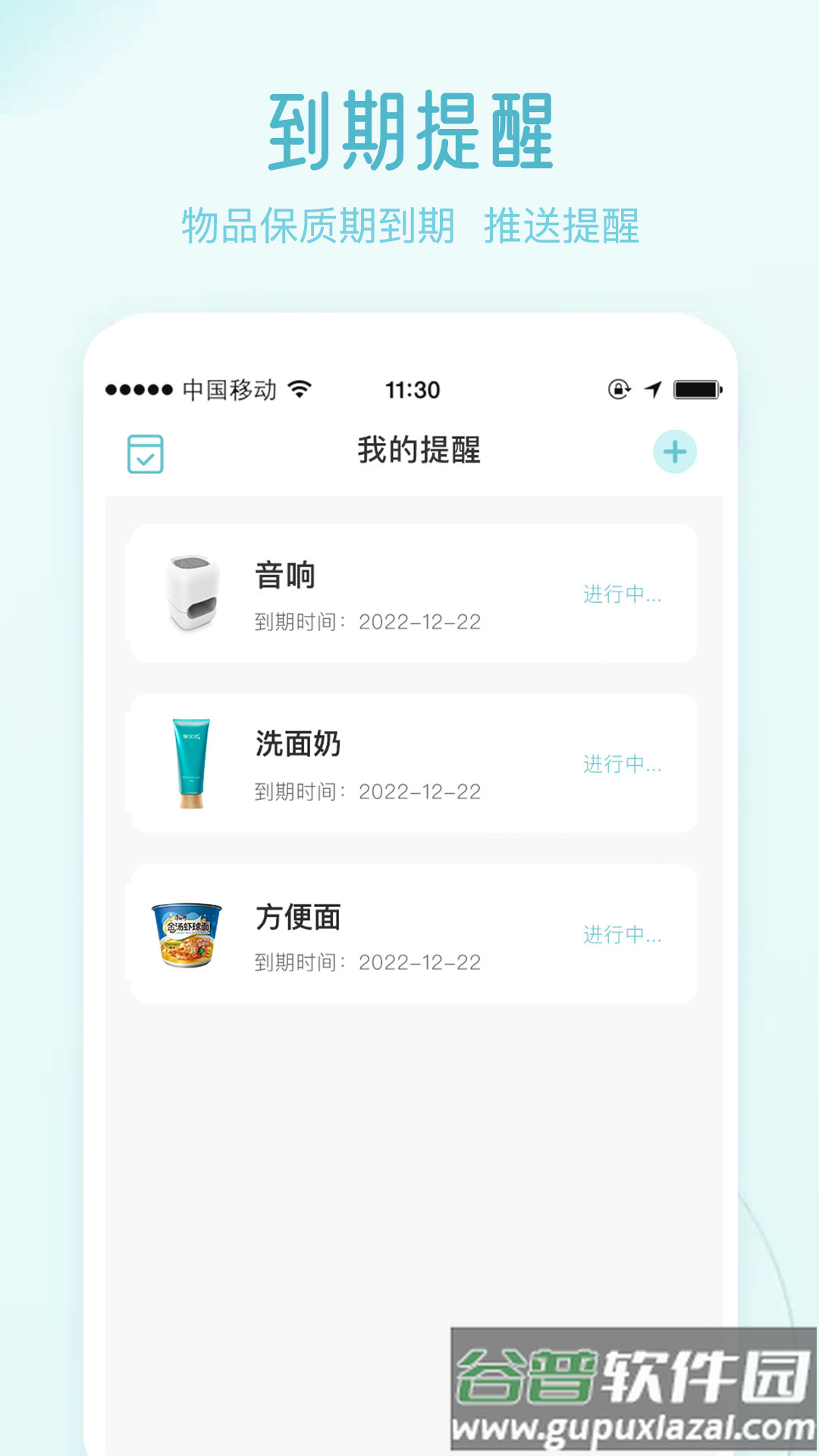Open the 洗面奶 reminder entry
This screenshot has height=1456, width=819.
(413, 764)
